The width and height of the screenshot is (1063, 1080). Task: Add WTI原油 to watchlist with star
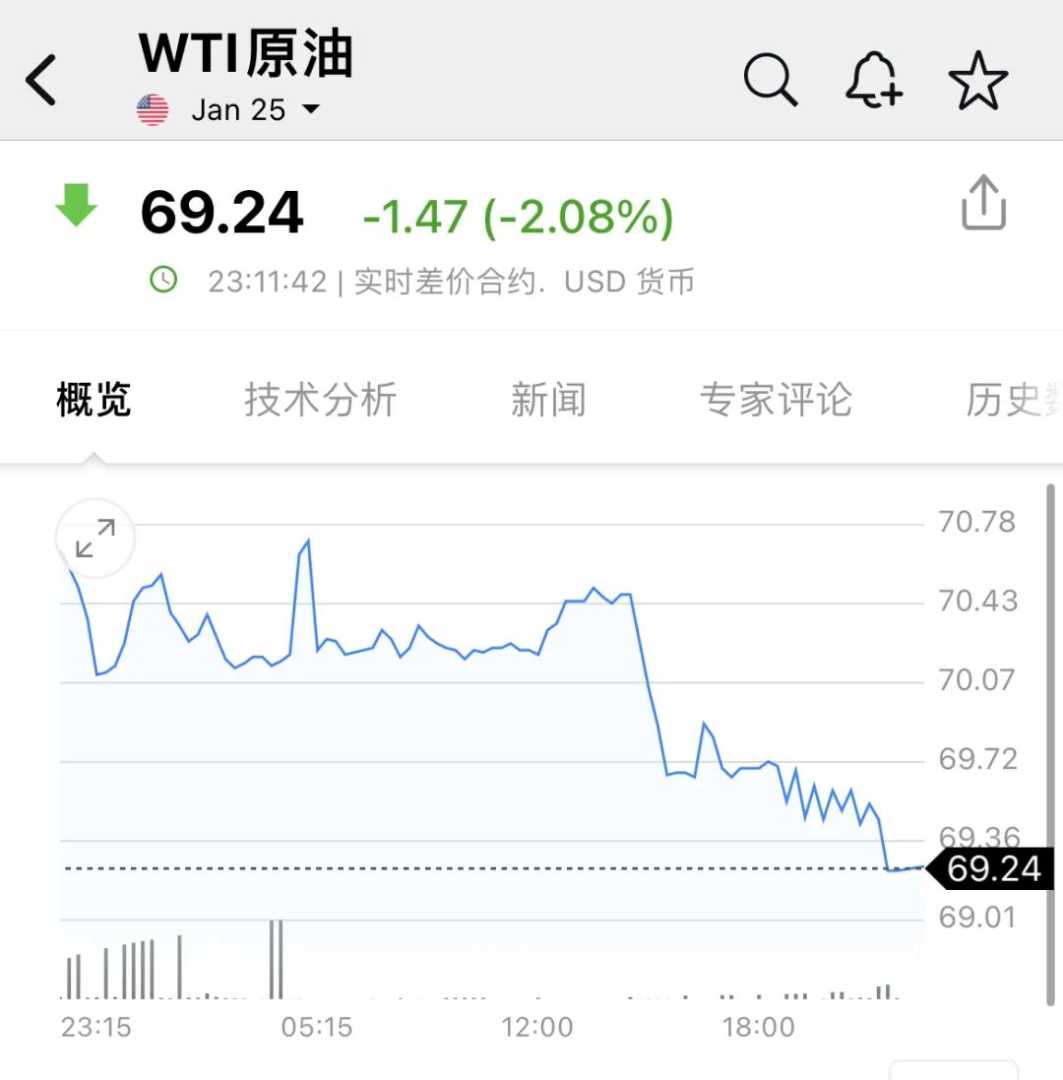978,80
